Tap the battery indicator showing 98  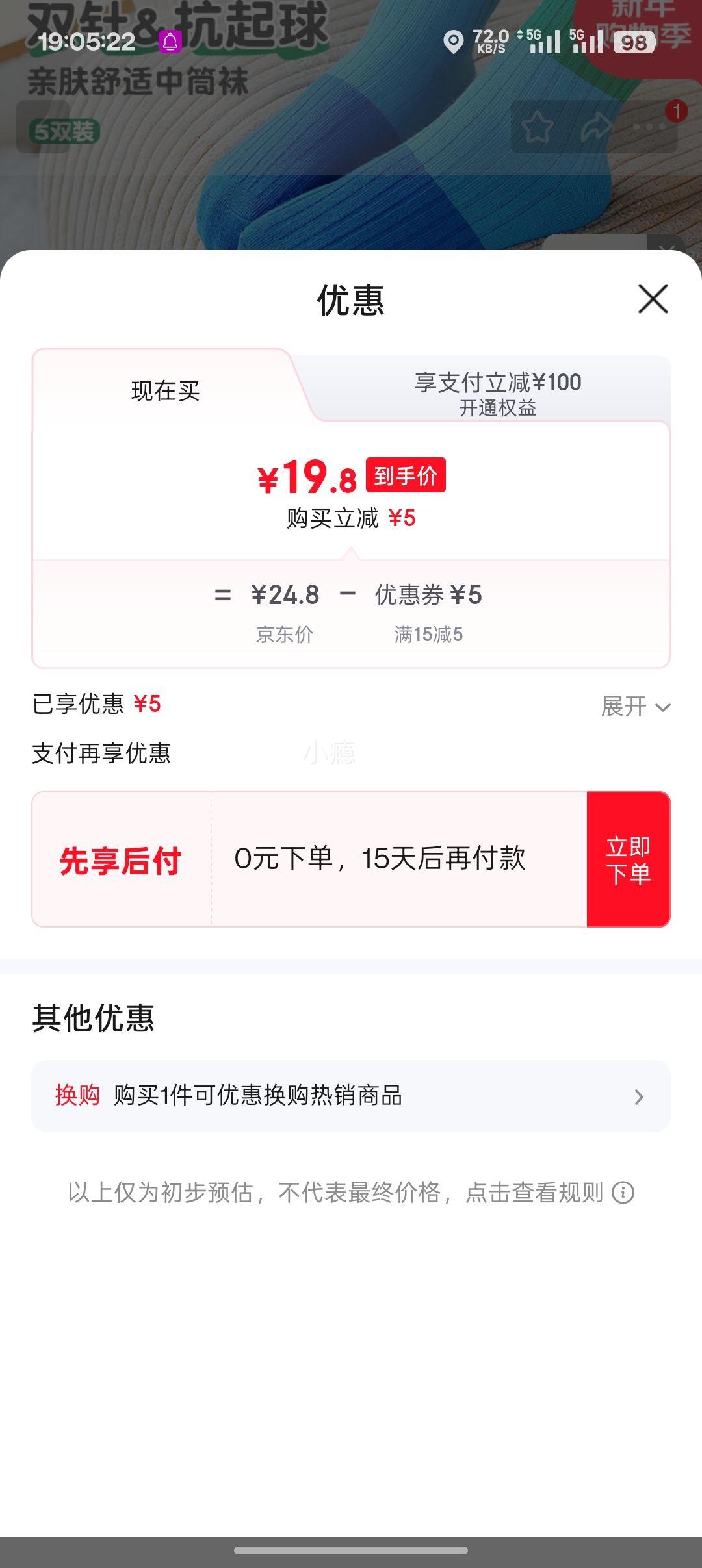pyautogui.click(x=632, y=43)
